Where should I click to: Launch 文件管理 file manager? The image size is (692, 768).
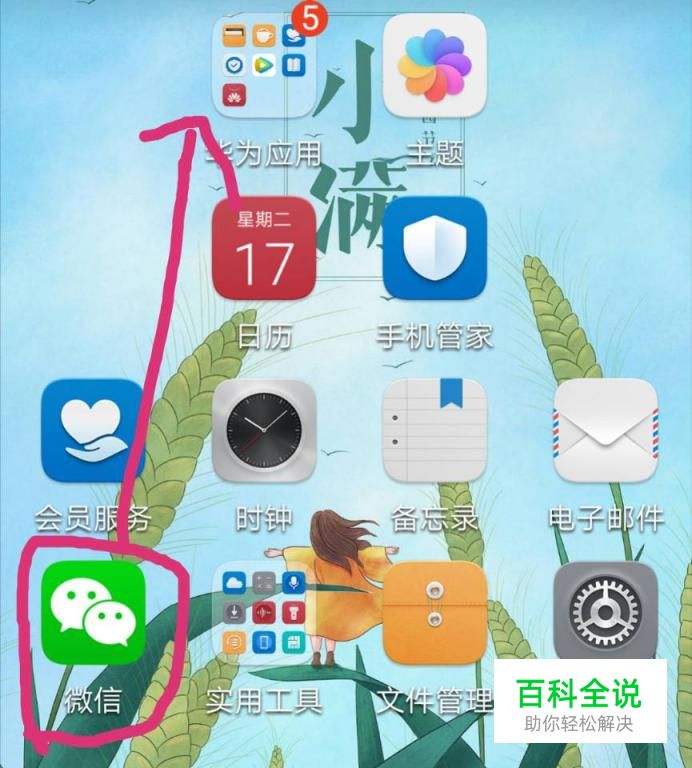pos(435,612)
